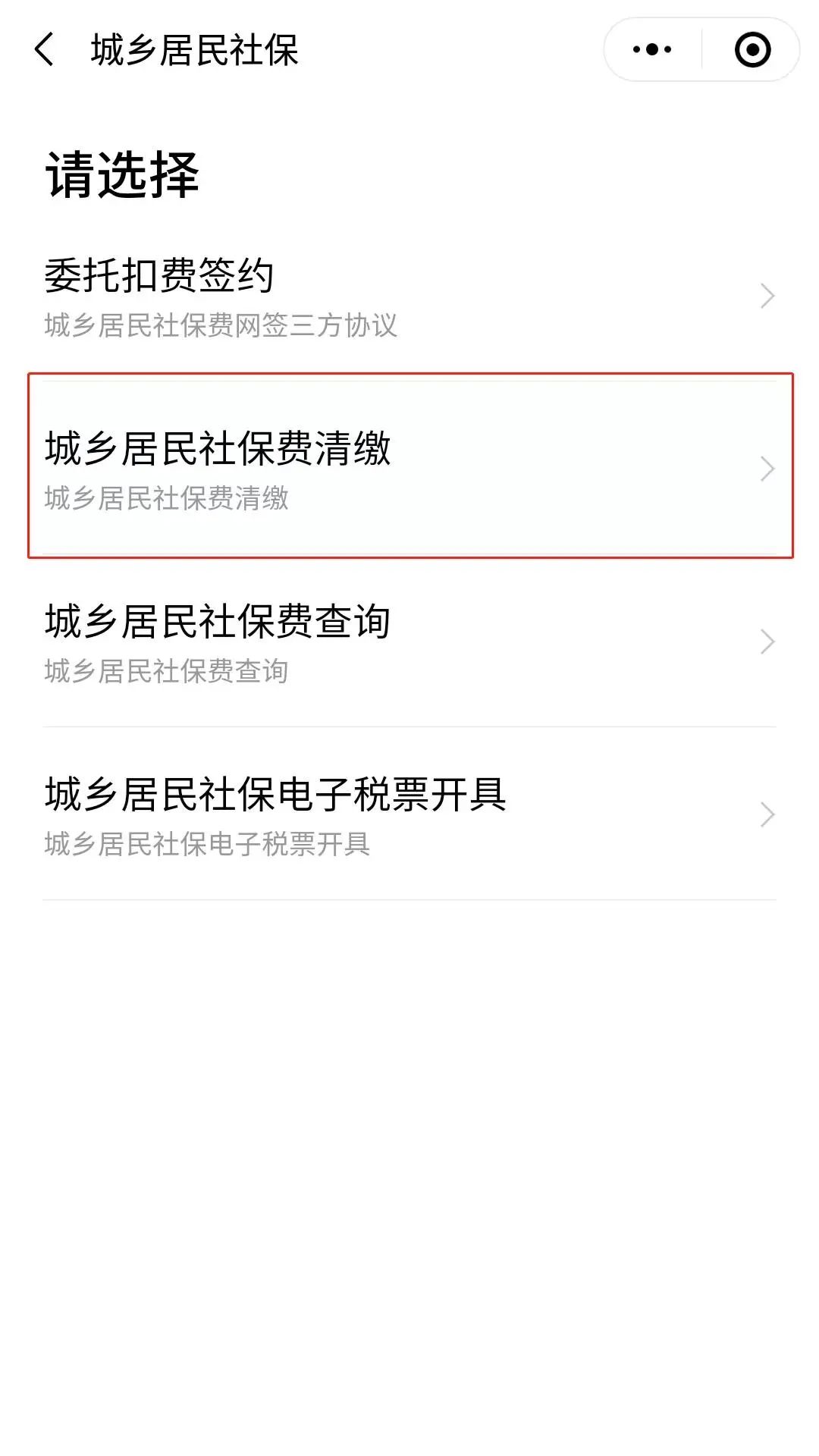
Task: Tap the chevron next to 城乡居民社保电子税票开具
Action: [x=766, y=815]
